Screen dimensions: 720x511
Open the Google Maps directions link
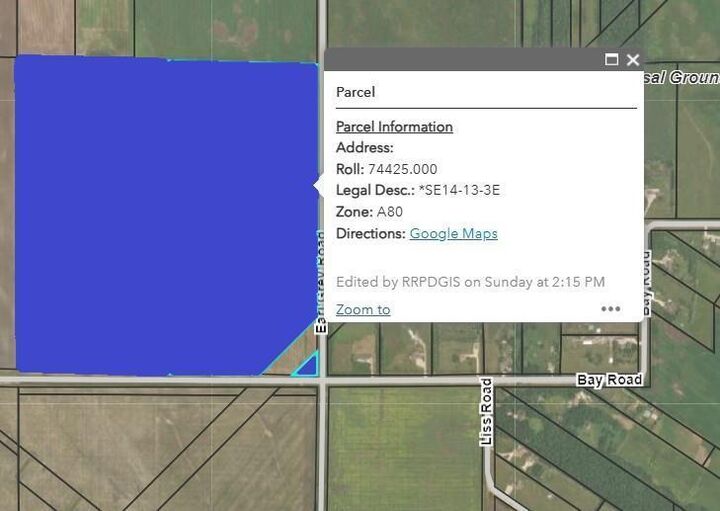click(453, 234)
